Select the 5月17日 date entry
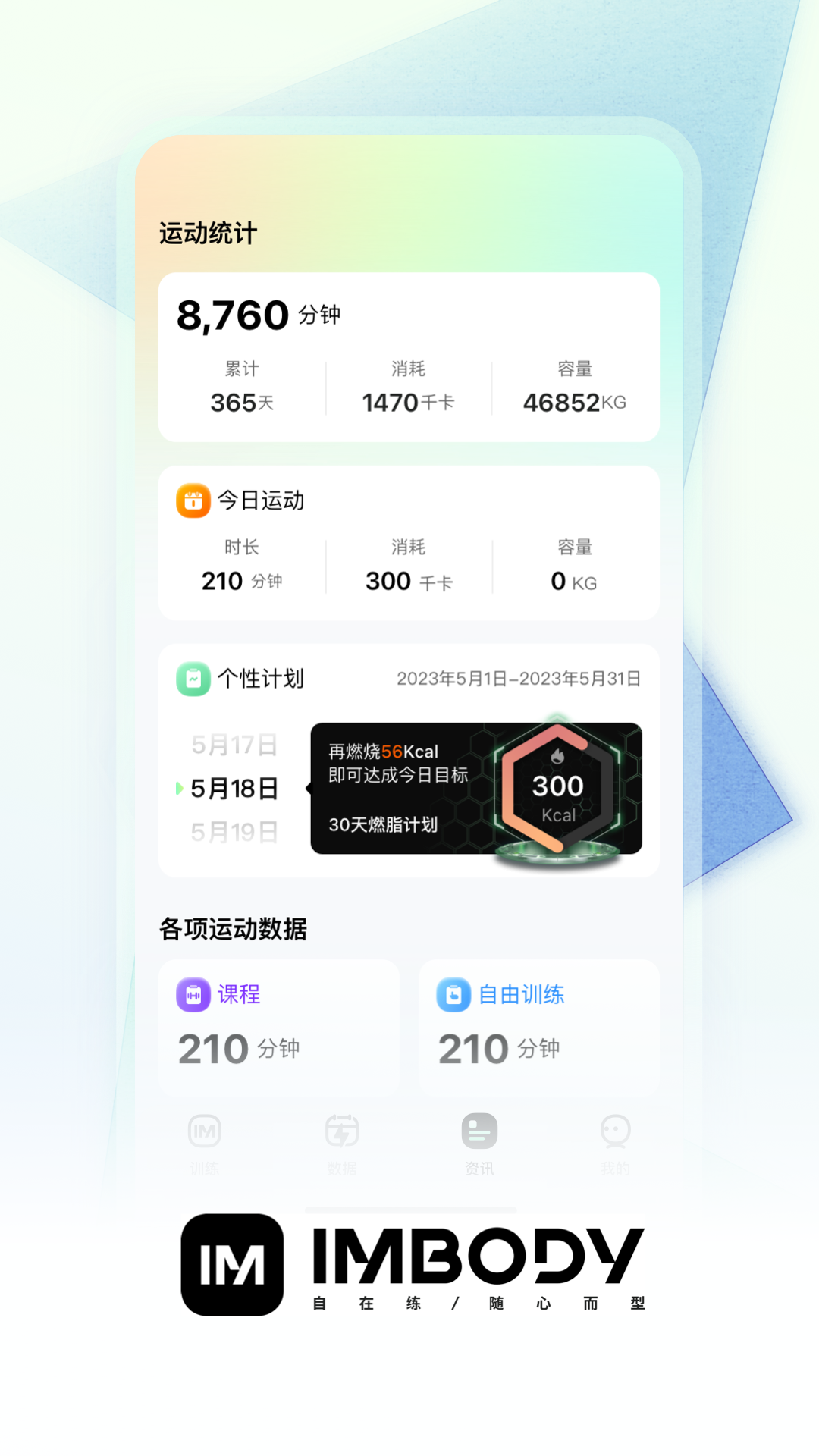The height and width of the screenshot is (1456, 819). [234, 745]
